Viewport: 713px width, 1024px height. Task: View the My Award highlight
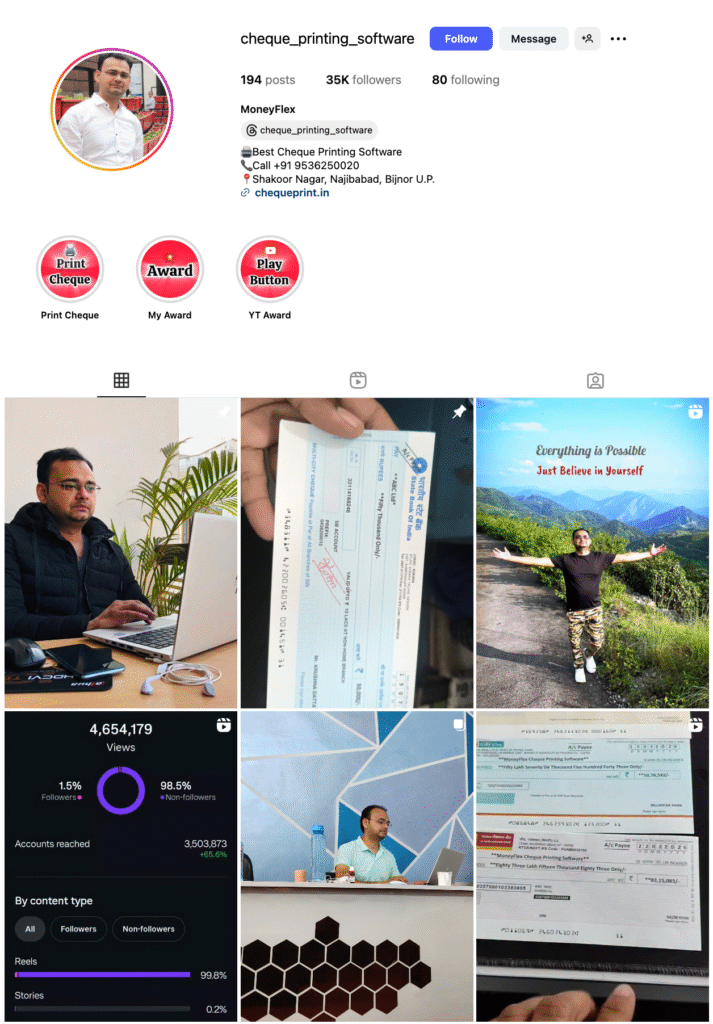[170, 270]
